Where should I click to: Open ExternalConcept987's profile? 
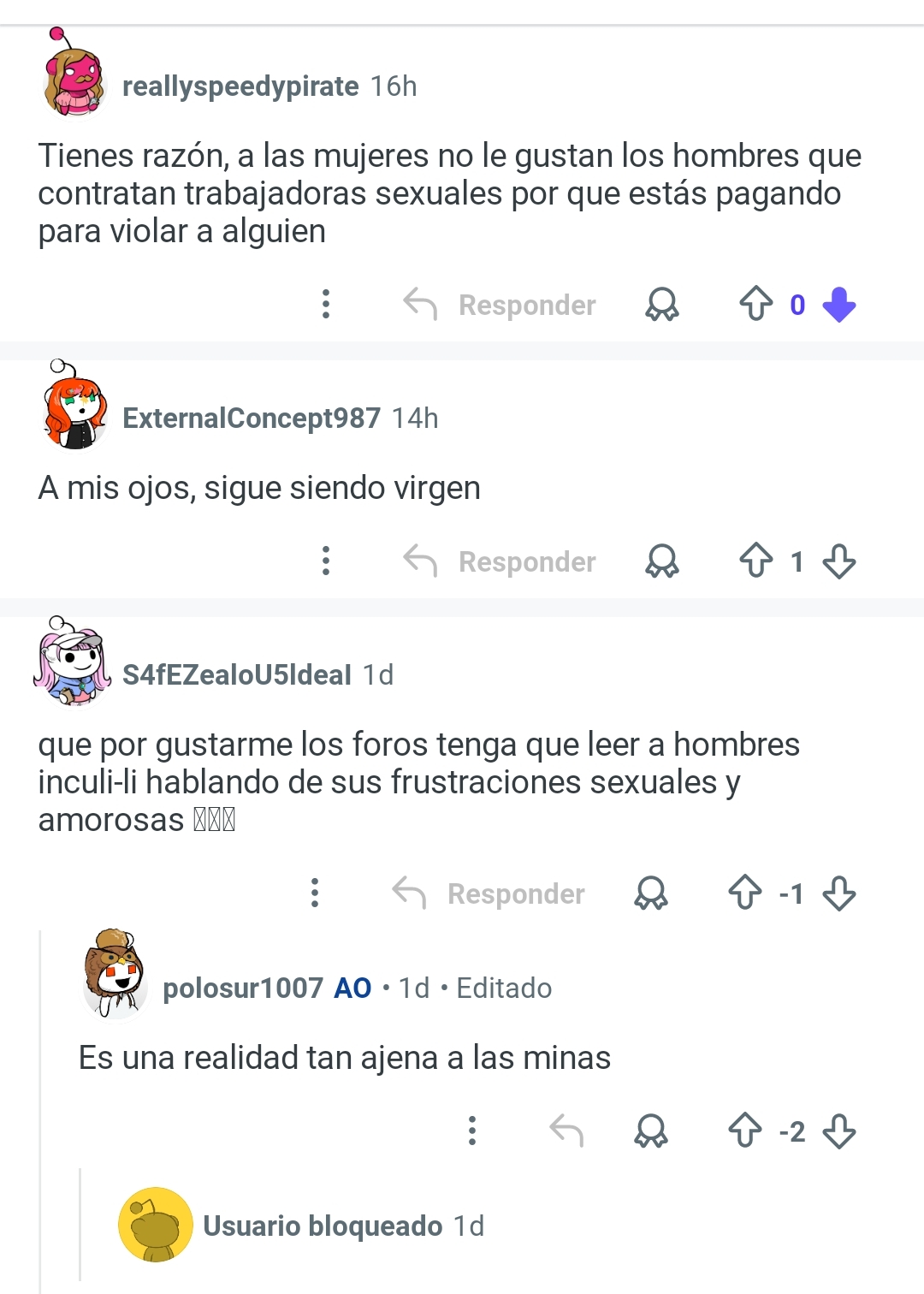pyautogui.click(x=251, y=418)
